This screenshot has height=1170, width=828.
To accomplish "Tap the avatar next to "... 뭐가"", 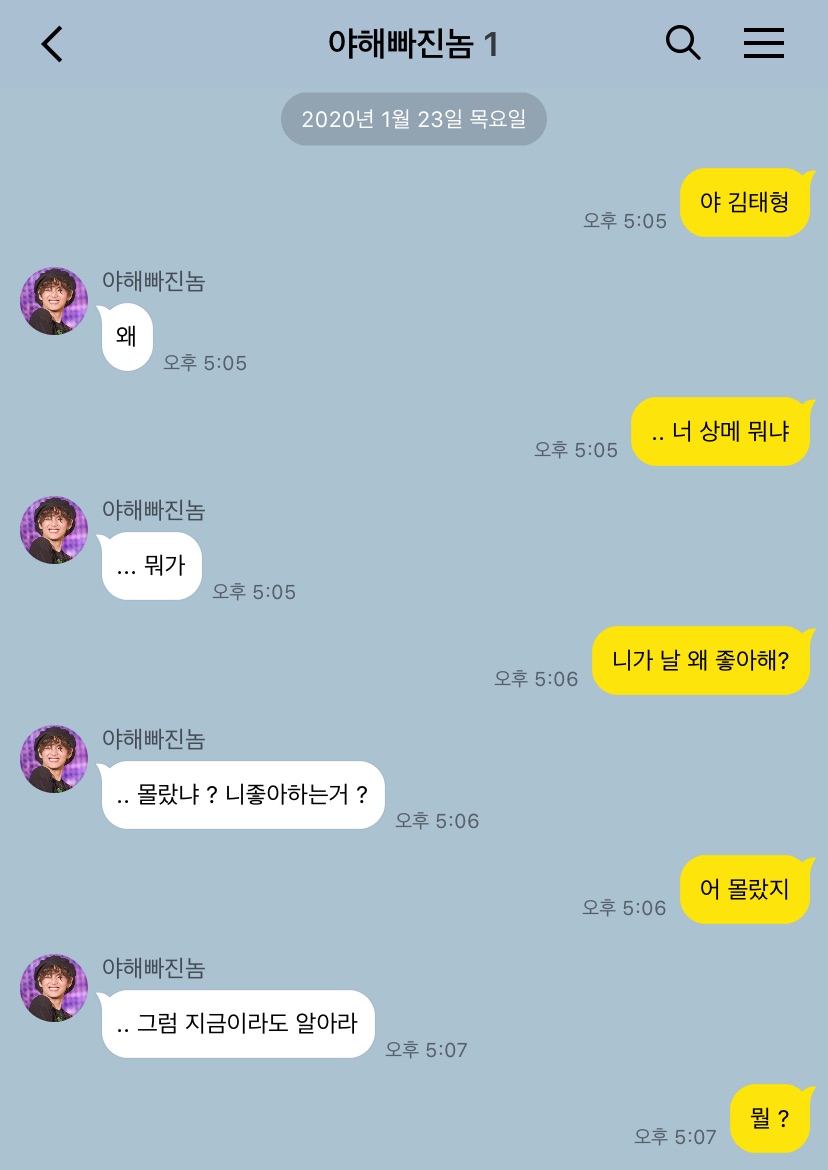I will click(54, 530).
